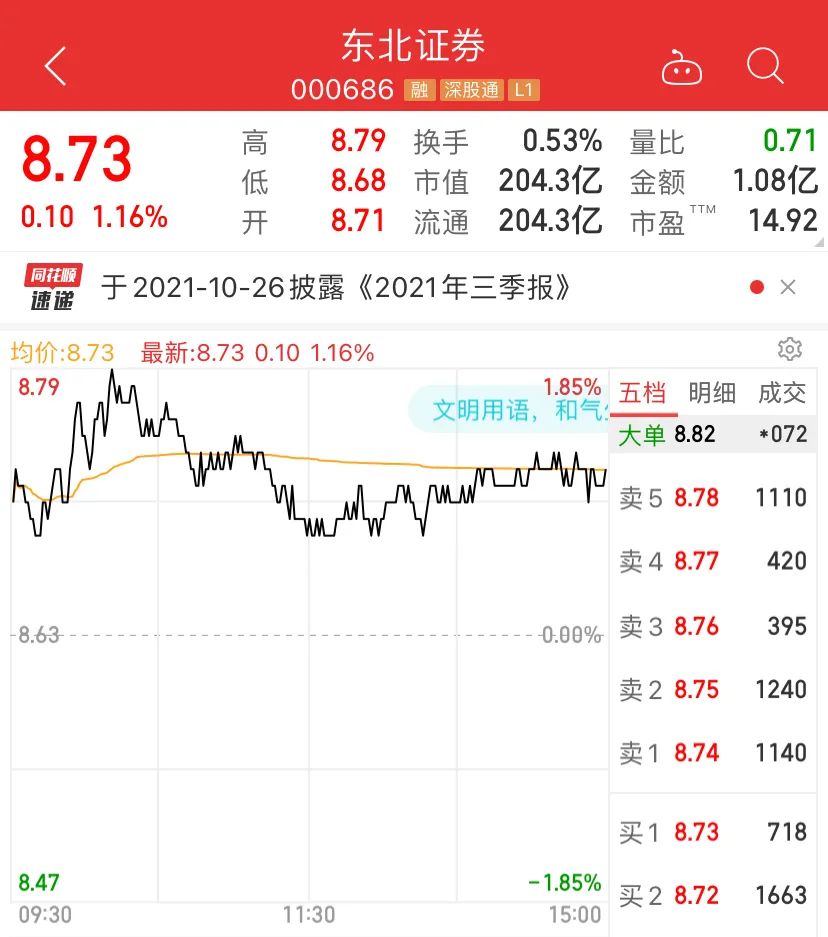The image size is (828, 937).
Task: Select the 卖1 price 8.74 row
Action: click(713, 753)
